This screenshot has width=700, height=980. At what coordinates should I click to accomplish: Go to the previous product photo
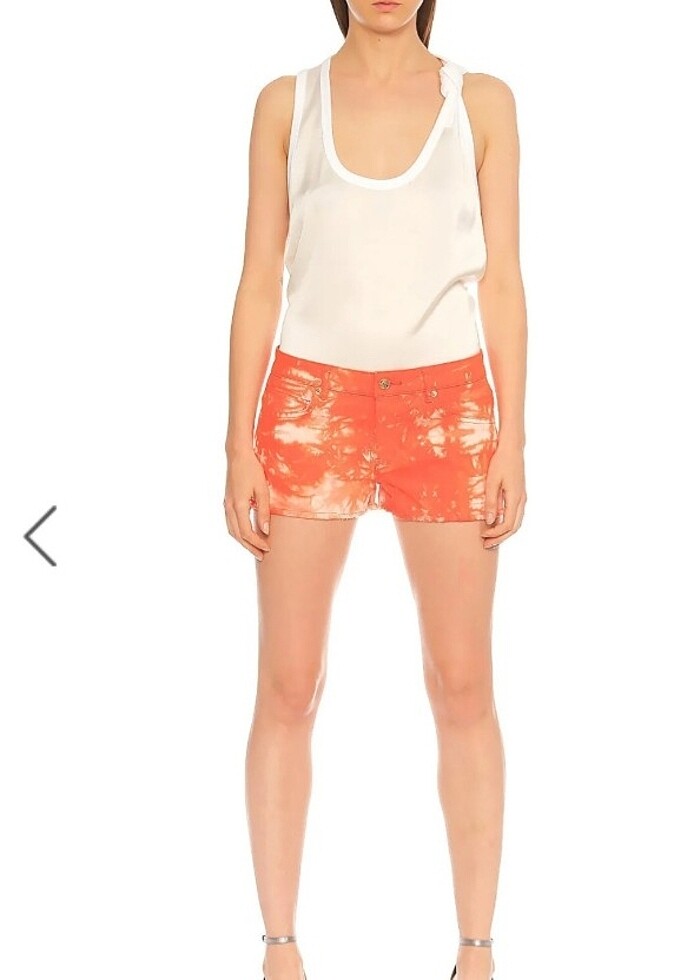click(40, 536)
